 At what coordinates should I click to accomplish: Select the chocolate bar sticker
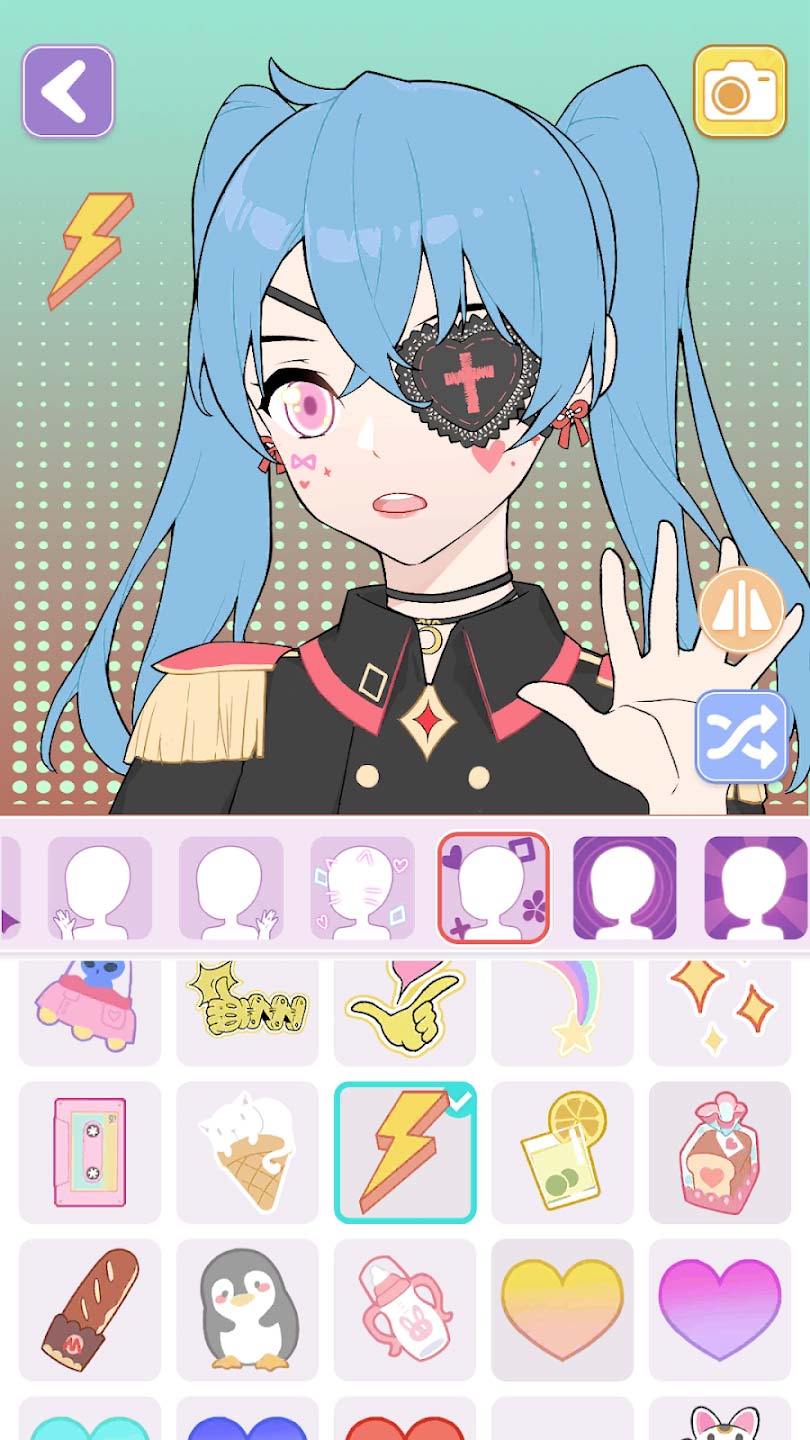click(x=90, y=1309)
